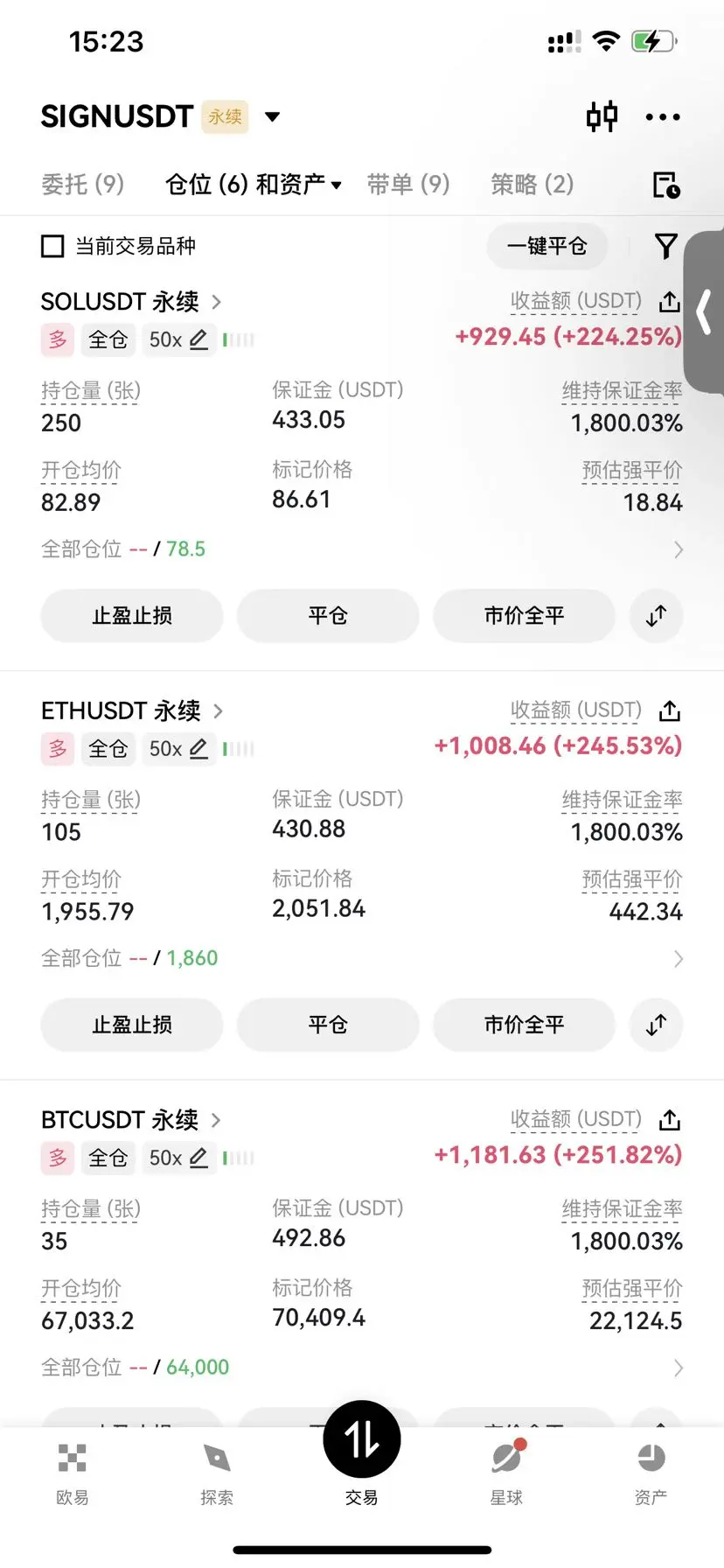The image size is (724, 1568).
Task: Open the order history icon
Action: [666, 185]
